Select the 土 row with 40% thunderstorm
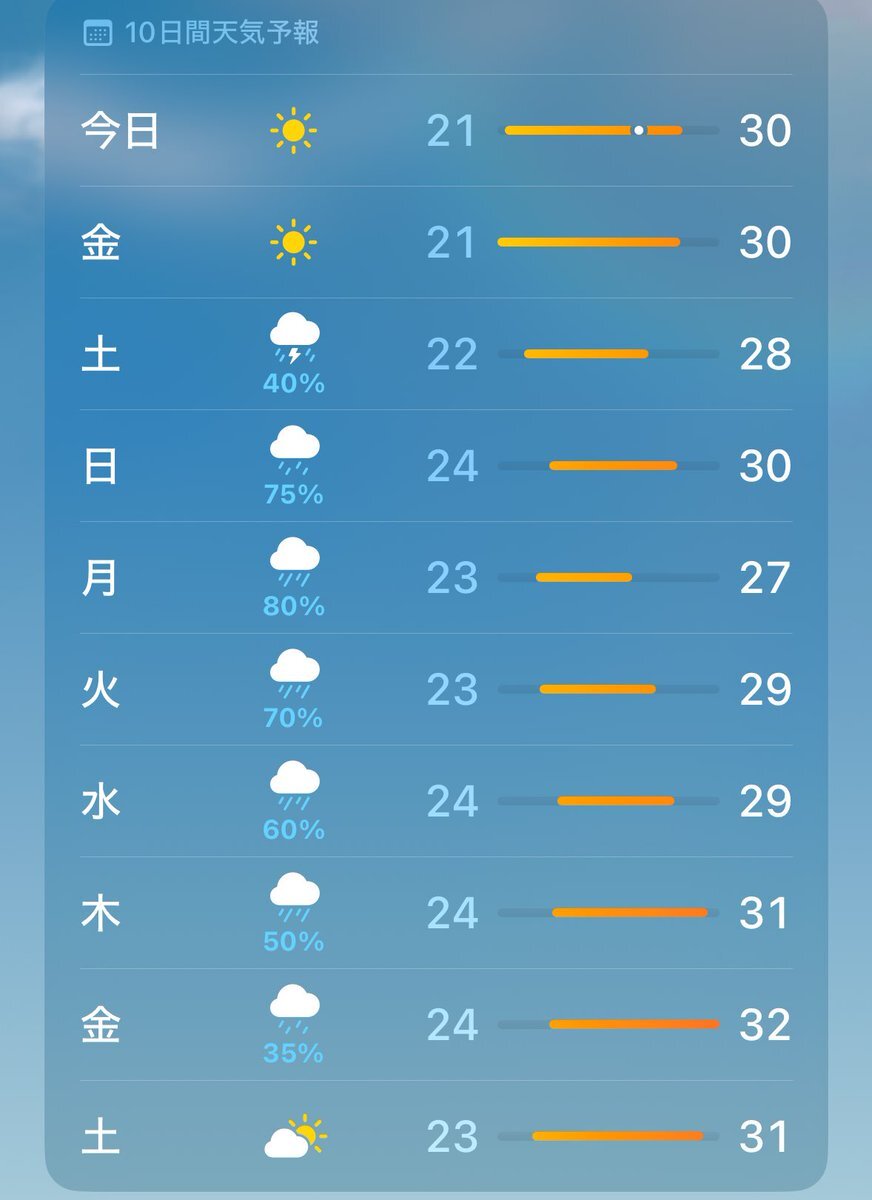This screenshot has width=872, height=1200. [436, 355]
